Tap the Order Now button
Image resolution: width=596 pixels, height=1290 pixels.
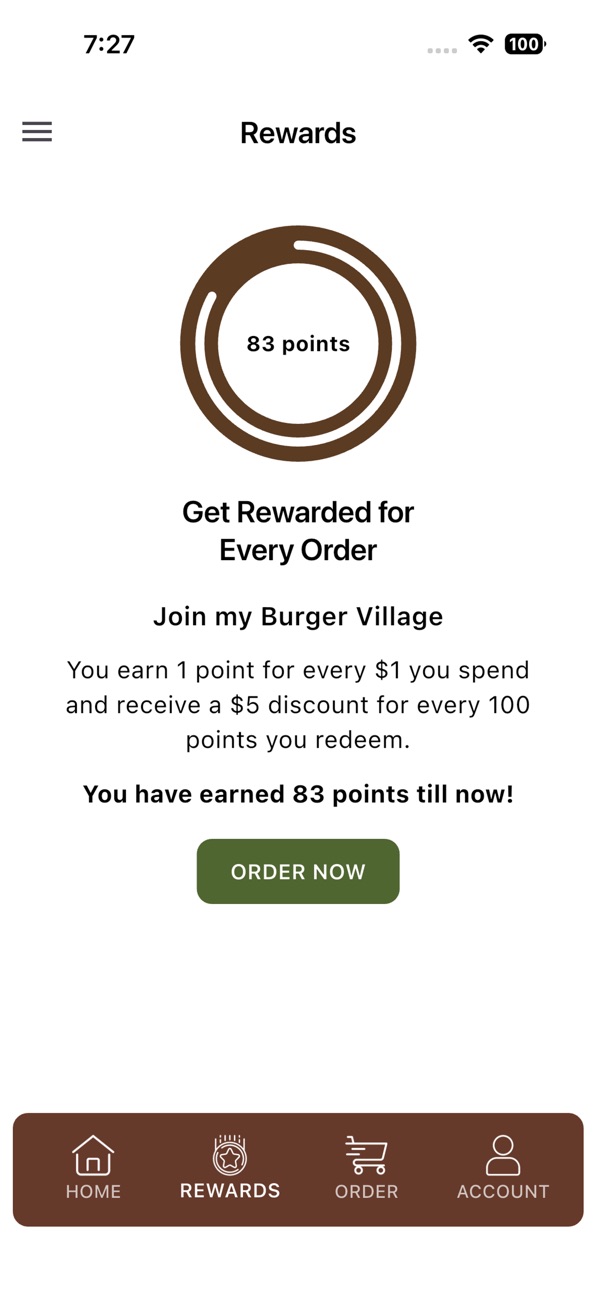pos(298,871)
